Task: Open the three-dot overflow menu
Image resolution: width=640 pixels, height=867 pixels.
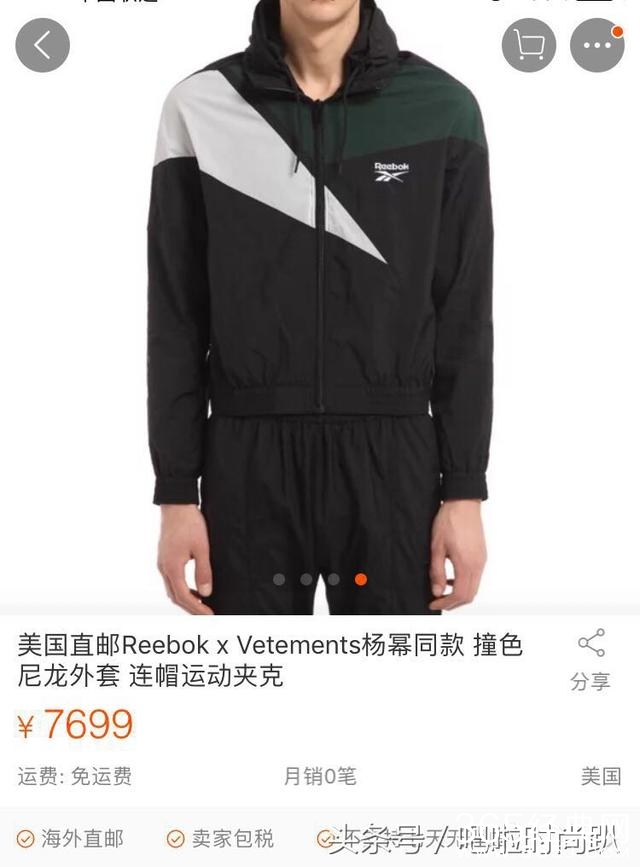Action: click(x=597, y=45)
